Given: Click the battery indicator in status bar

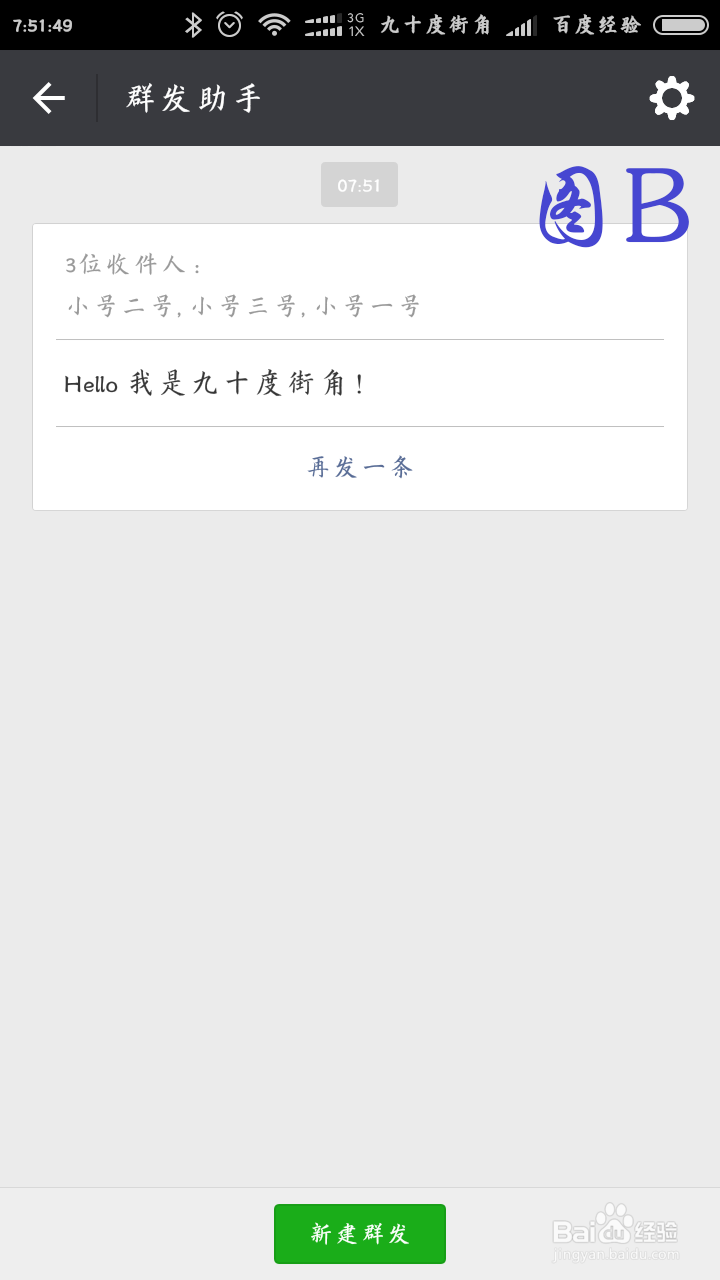Looking at the screenshot, I should point(682,24).
